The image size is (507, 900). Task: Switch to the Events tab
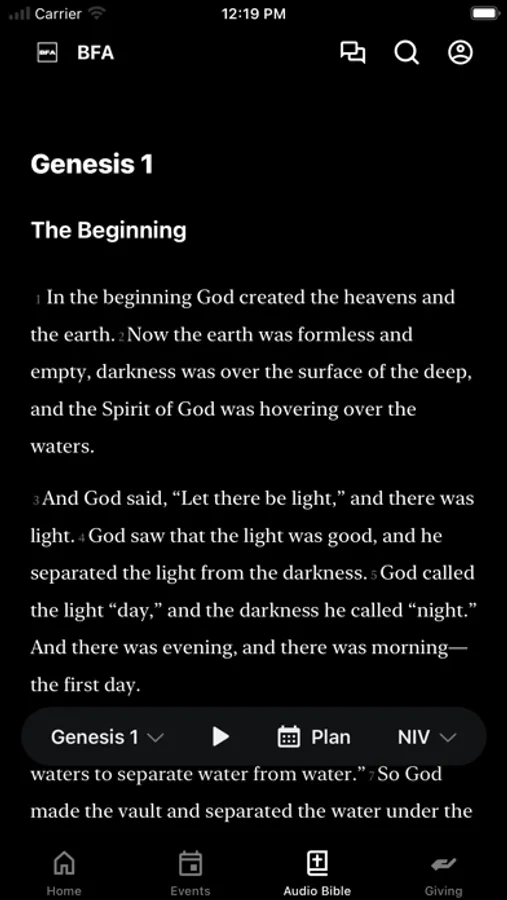tap(190, 873)
